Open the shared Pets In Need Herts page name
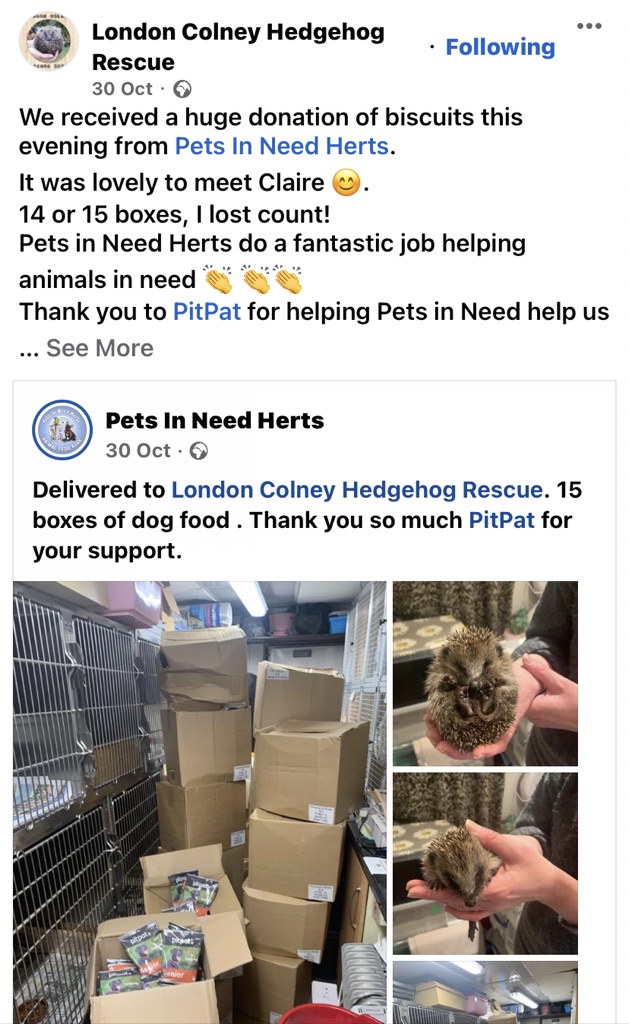Screen dimensions: 629x1024 click(x=214, y=420)
